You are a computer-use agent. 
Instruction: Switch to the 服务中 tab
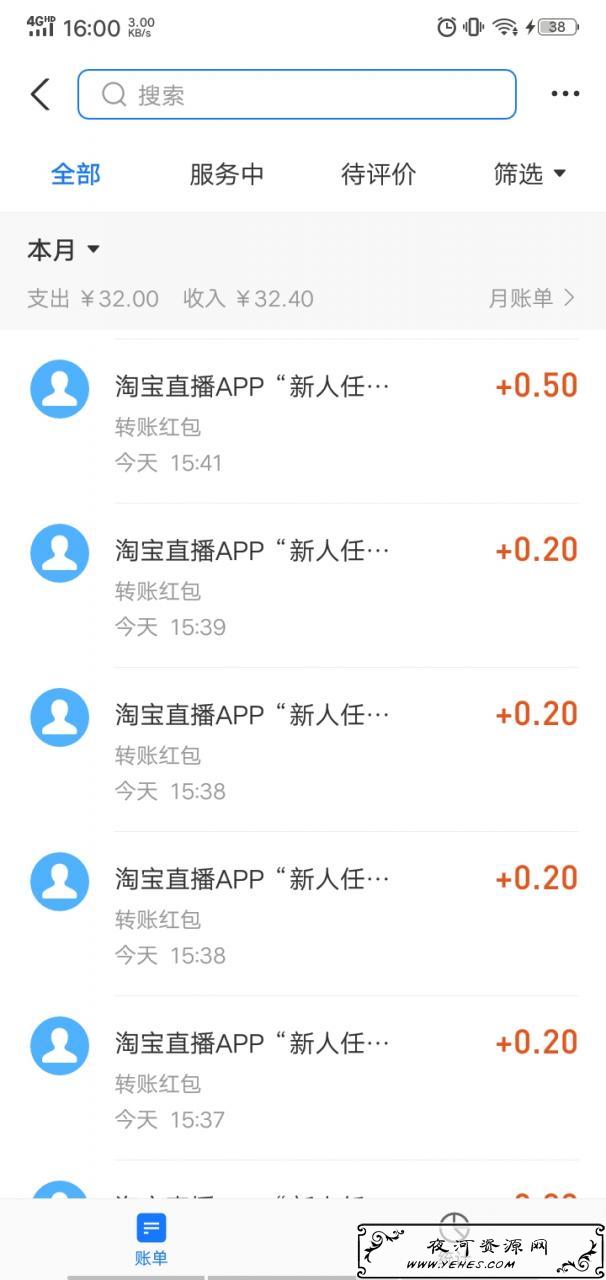pos(227,174)
